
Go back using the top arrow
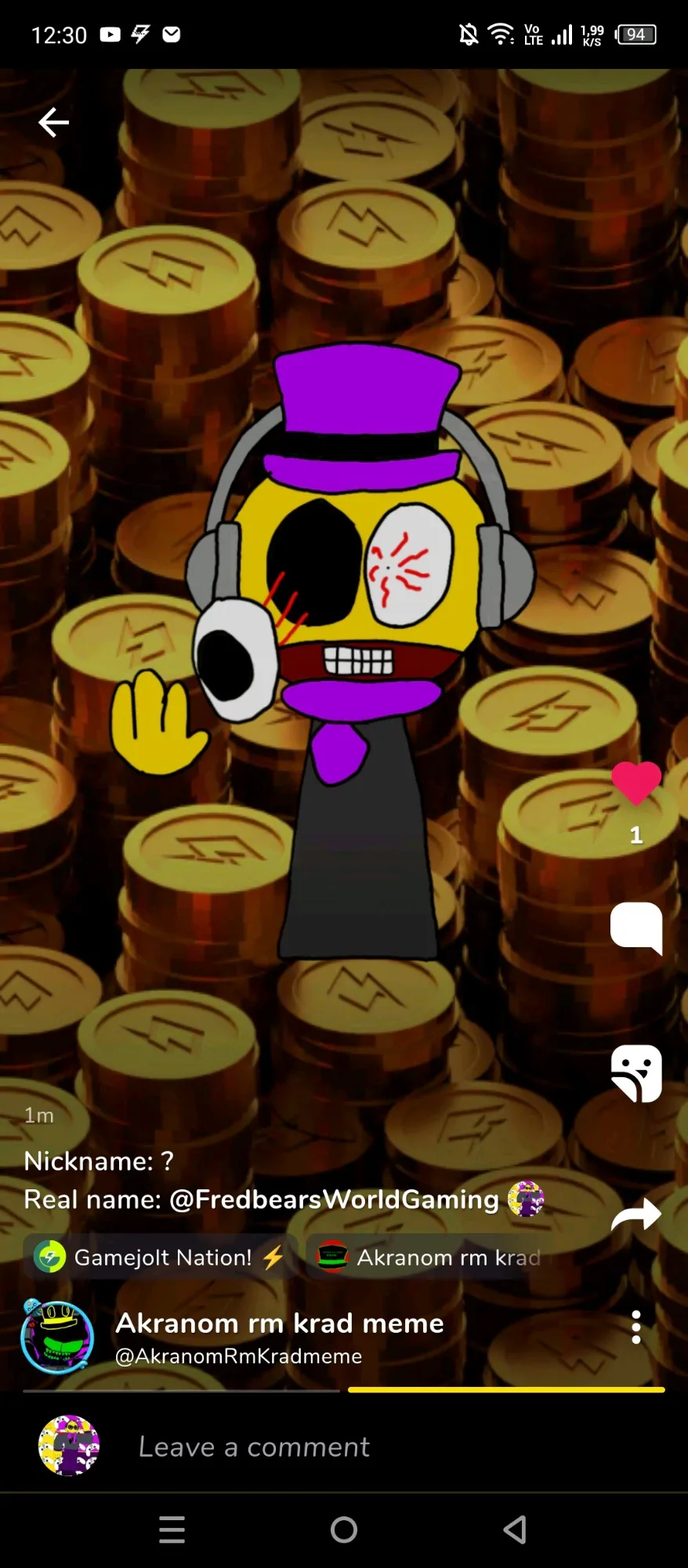click(x=53, y=122)
